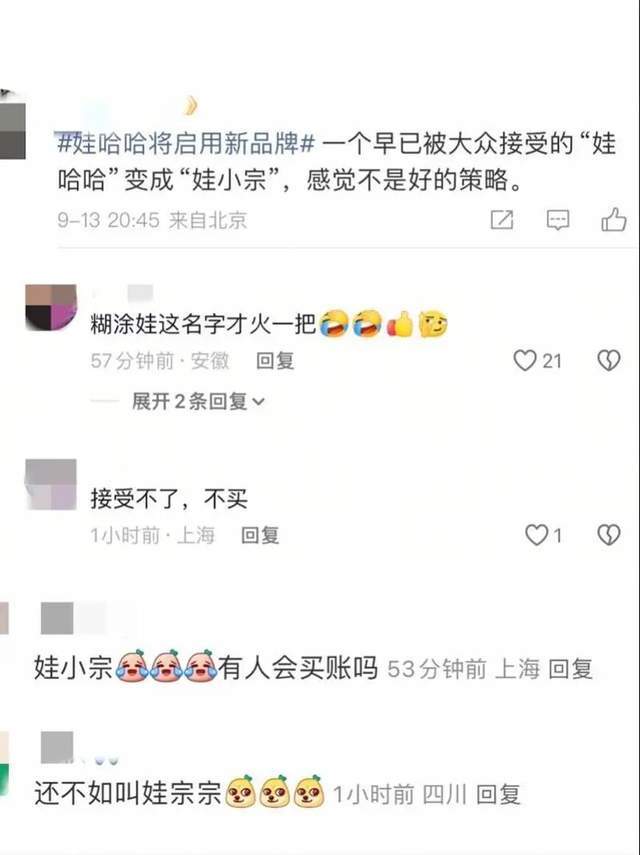Screen dimensions: 640x855
Task: Expand the 2 replies (展开2条回复)
Action: click(x=198, y=401)
